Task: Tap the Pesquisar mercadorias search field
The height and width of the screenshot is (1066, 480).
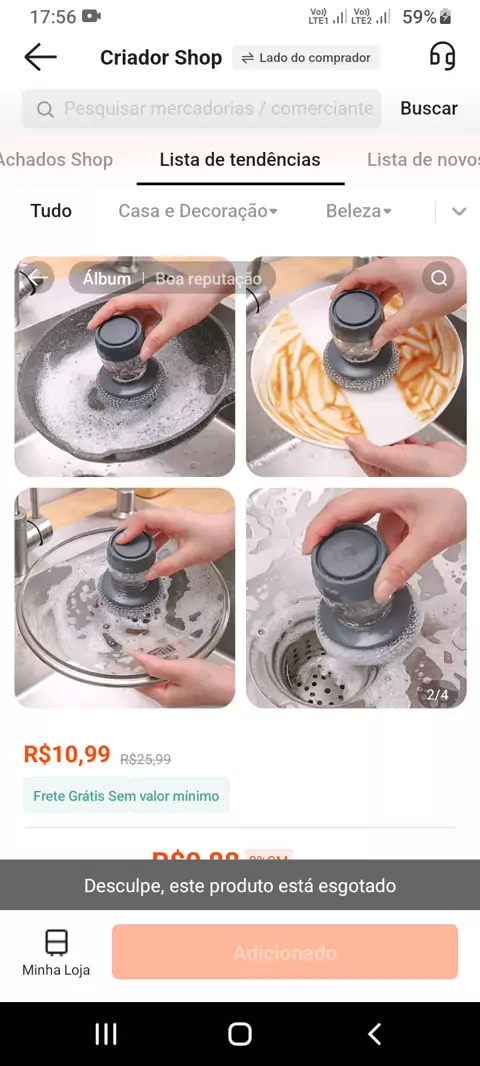Action: [x=202, y=109]
